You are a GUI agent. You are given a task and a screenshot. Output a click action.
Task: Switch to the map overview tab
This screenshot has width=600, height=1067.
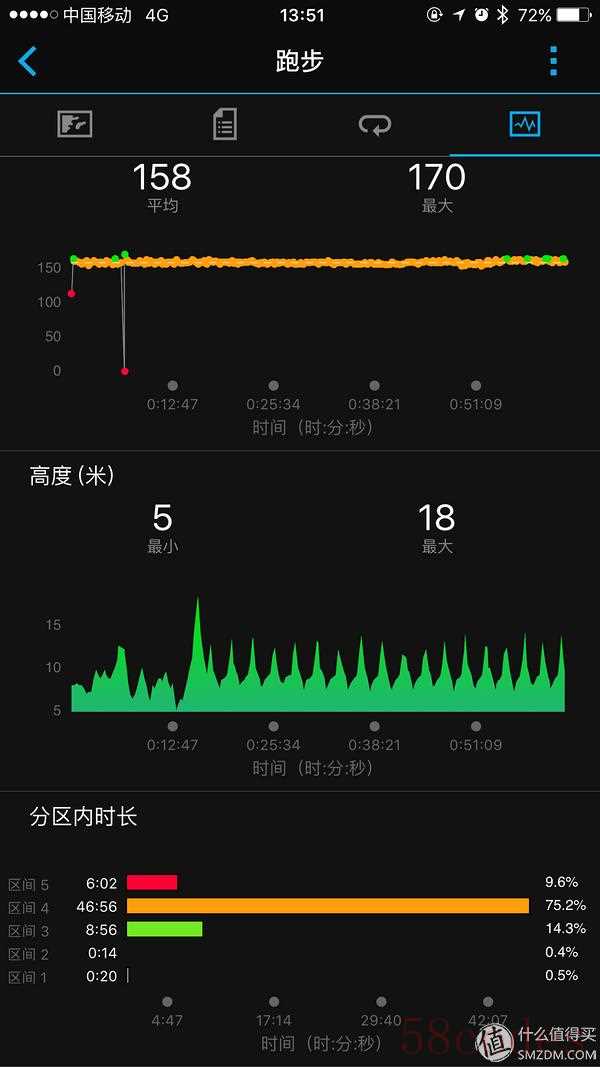click(75, 125)
